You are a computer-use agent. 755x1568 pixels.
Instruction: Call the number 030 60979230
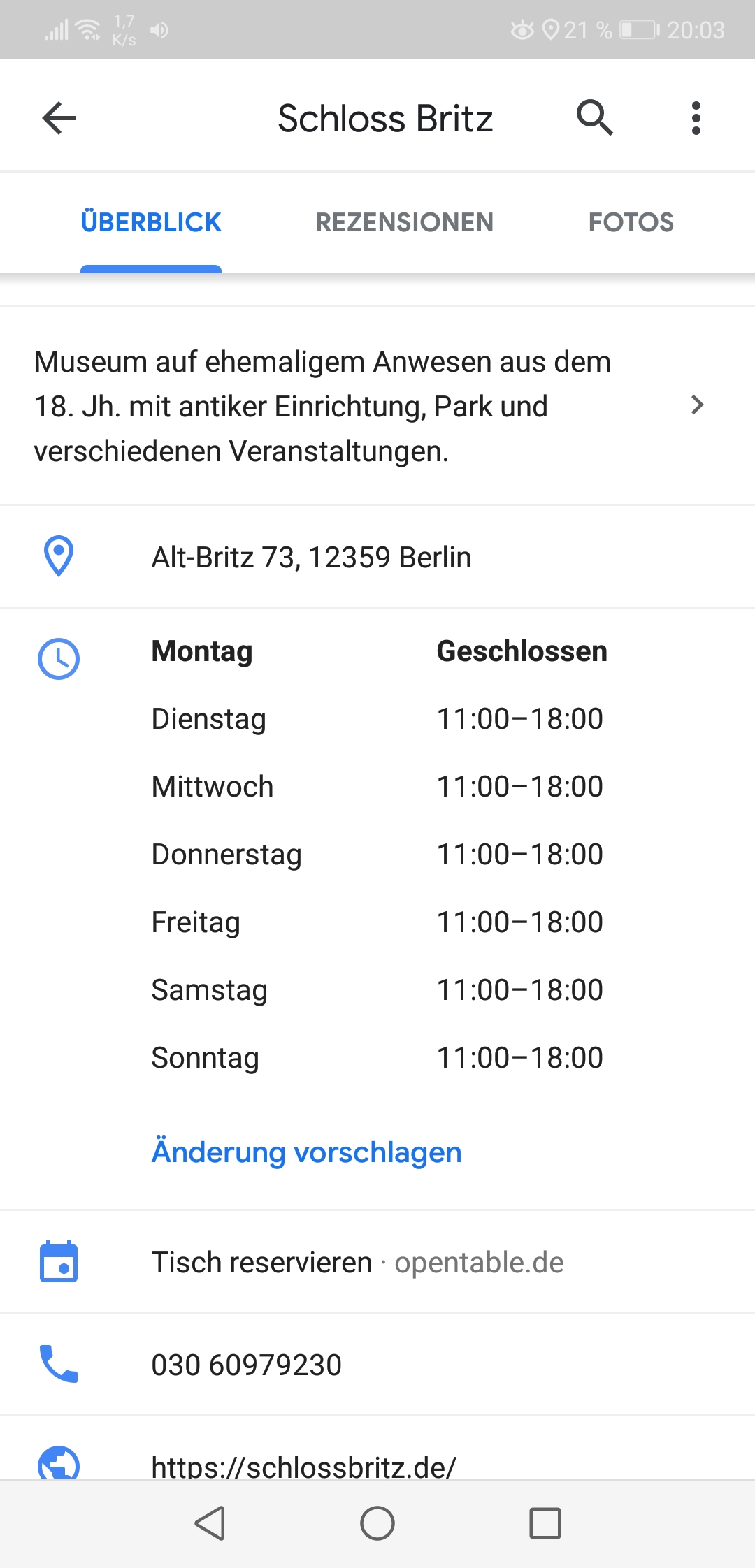(x=377, y=1365)
